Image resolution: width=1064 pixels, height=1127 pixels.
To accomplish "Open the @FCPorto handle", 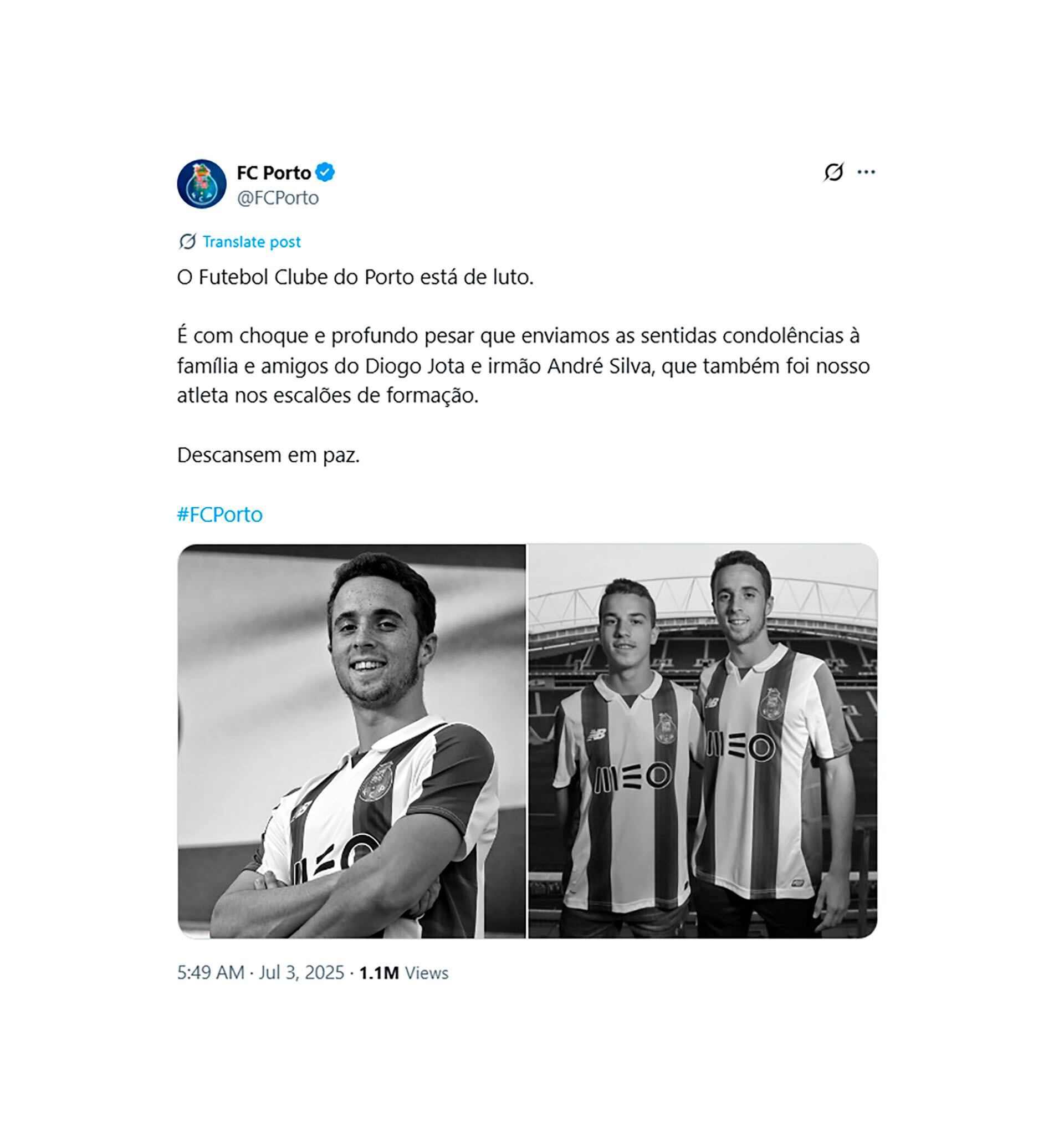I will click(x=277, y=198).
